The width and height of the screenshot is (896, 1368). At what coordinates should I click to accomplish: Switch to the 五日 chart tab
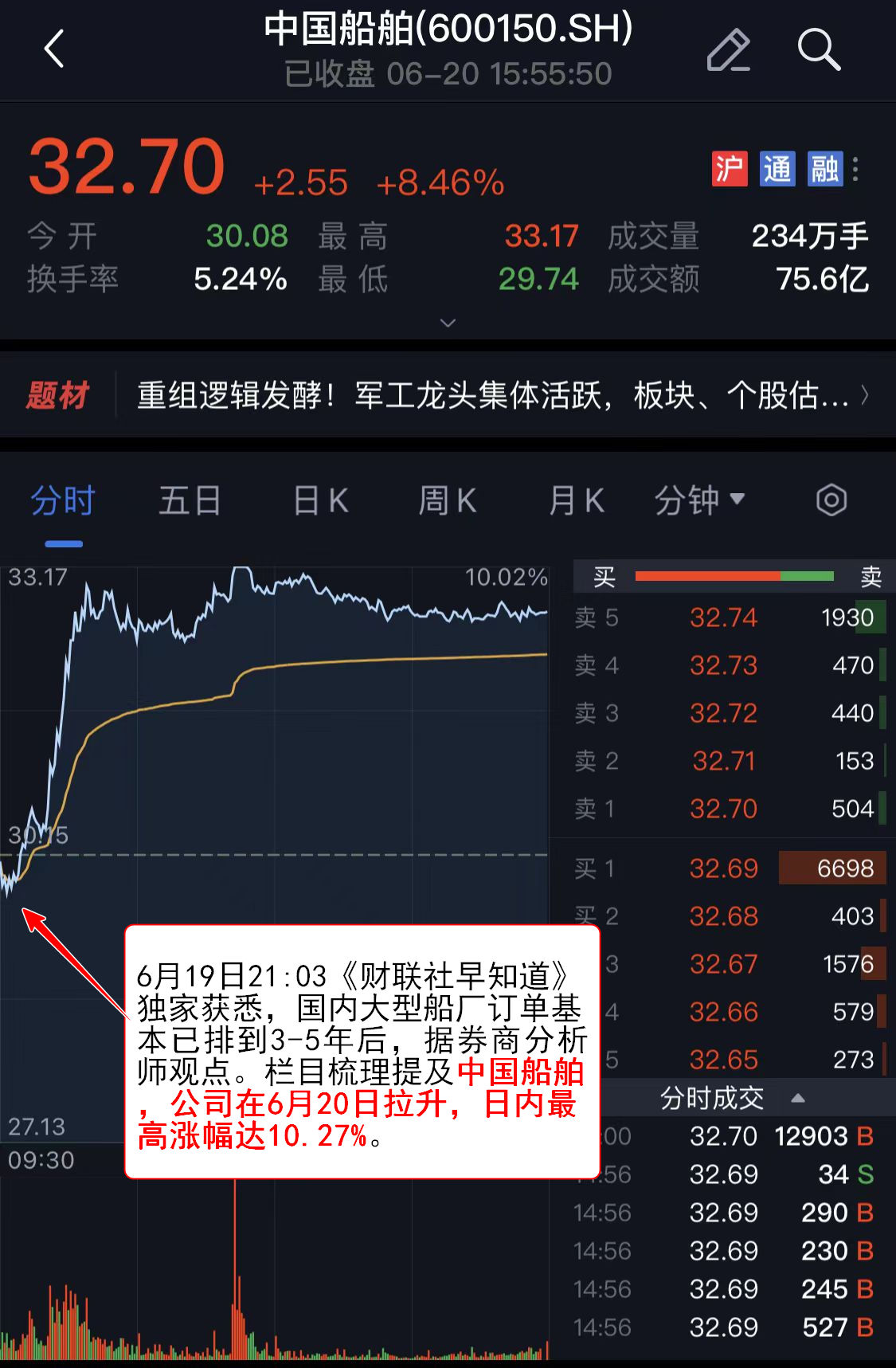(190, 501)
